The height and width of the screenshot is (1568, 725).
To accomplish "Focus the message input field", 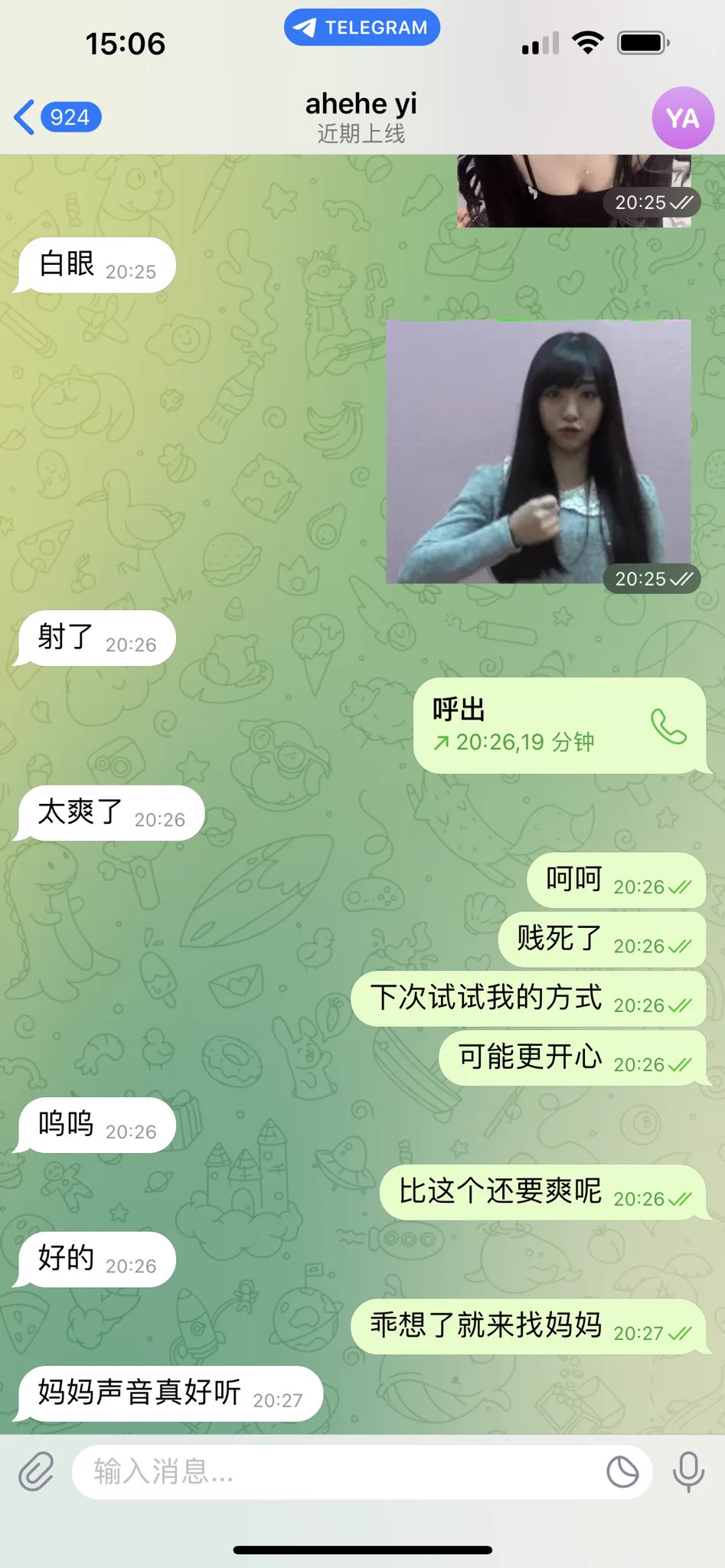I will (x=337, y=1472).
